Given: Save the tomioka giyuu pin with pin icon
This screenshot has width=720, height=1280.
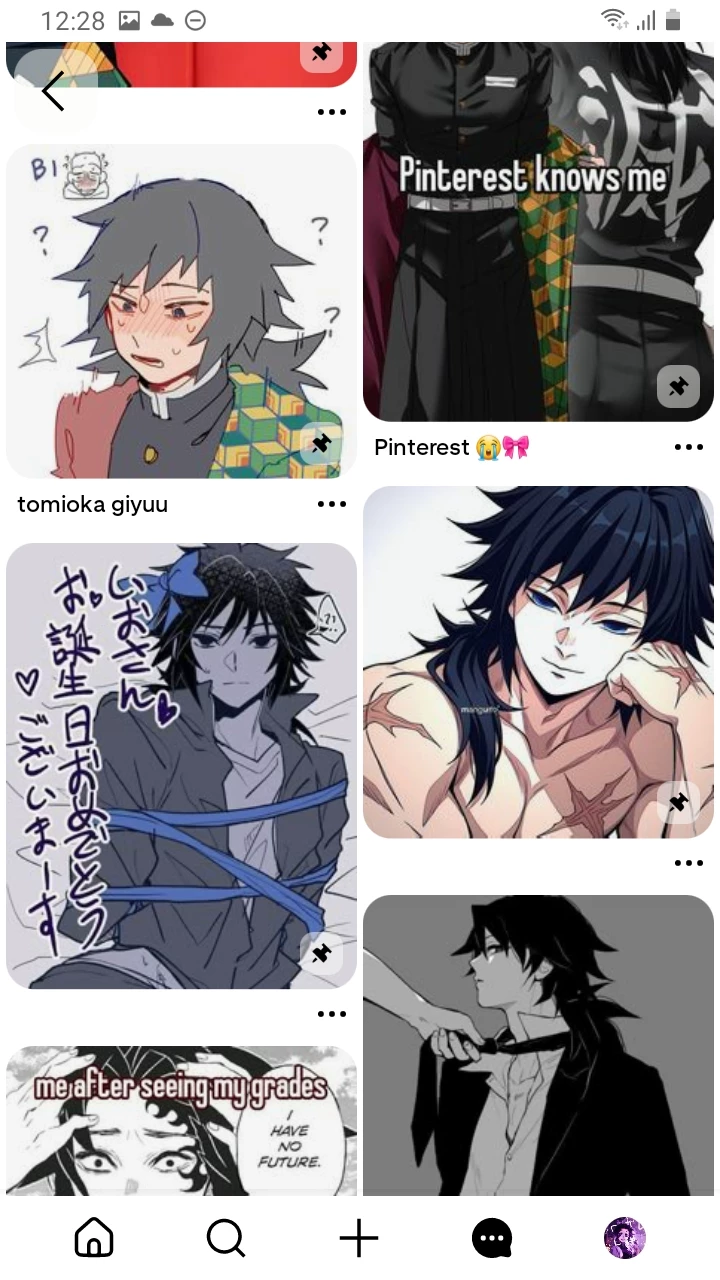Looking at the screenshot, I should pyautogui.click(x=321, y=443).
